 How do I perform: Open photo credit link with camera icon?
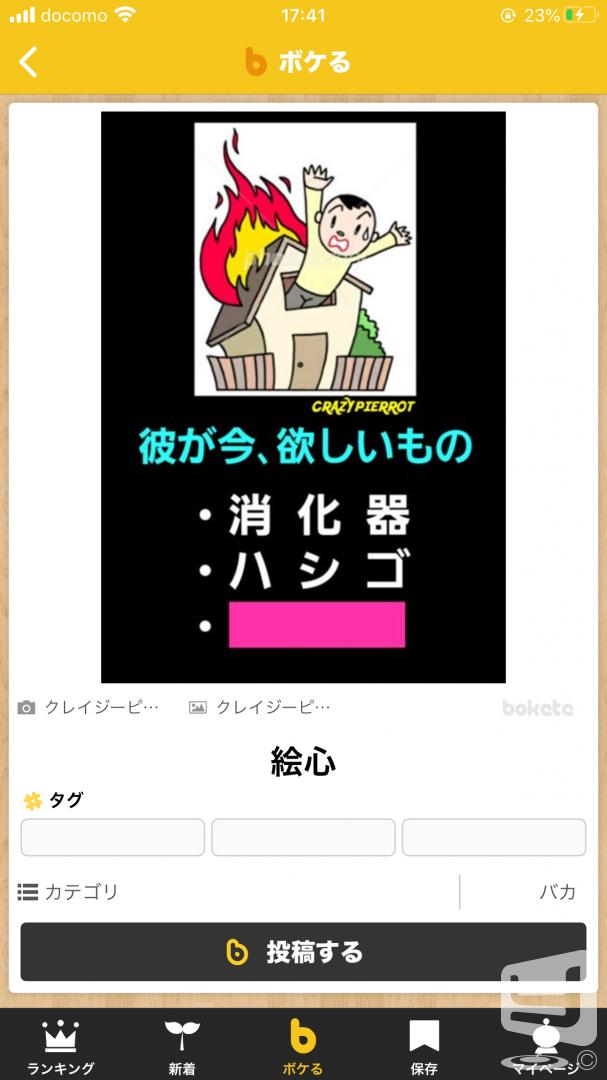coord(88,707)
